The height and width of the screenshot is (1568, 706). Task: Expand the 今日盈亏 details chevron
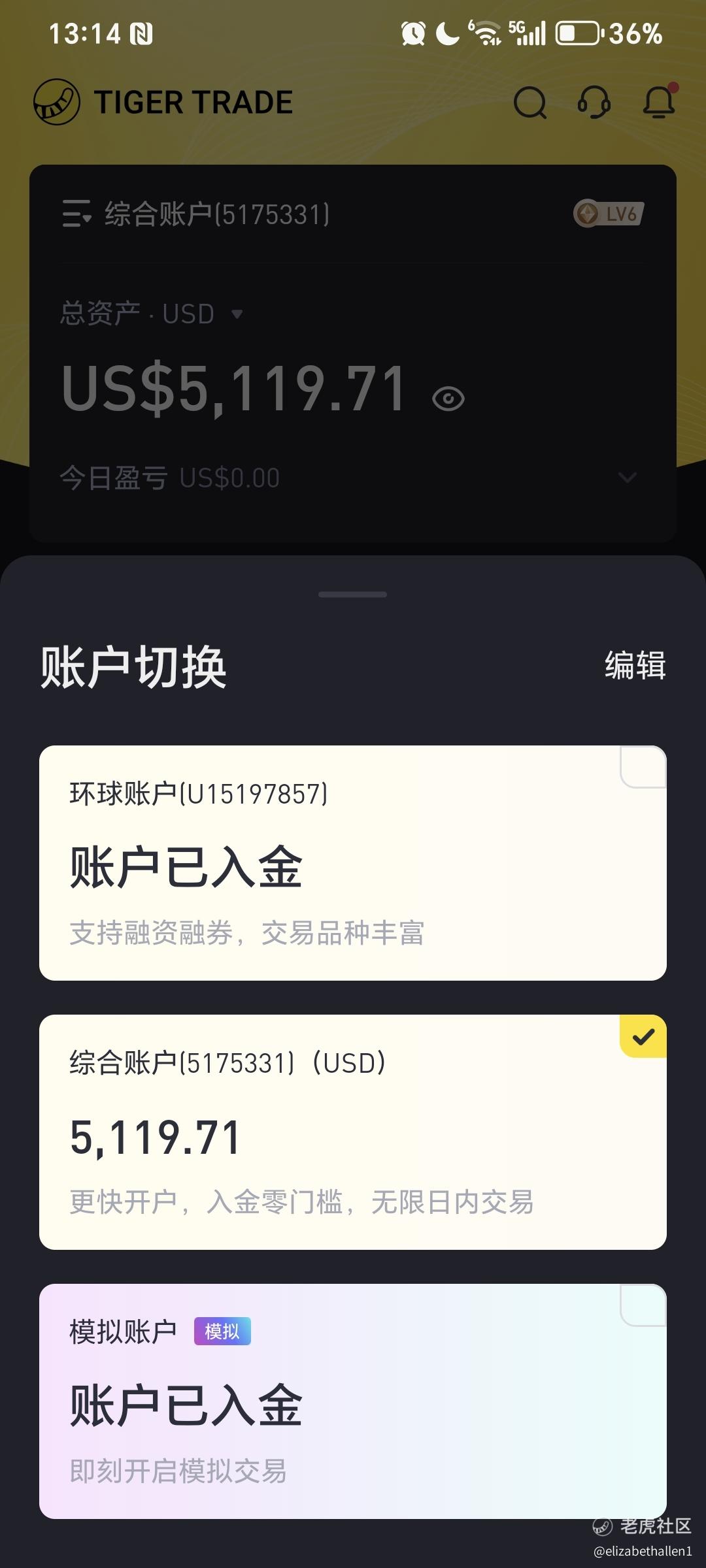pyautogui.click(x=627, y=478)
